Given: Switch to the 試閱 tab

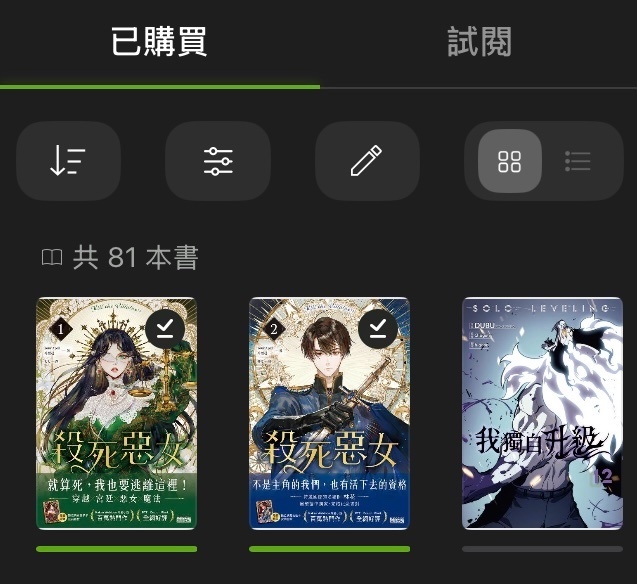Looking at the screenshot, I should click(479, 43).
